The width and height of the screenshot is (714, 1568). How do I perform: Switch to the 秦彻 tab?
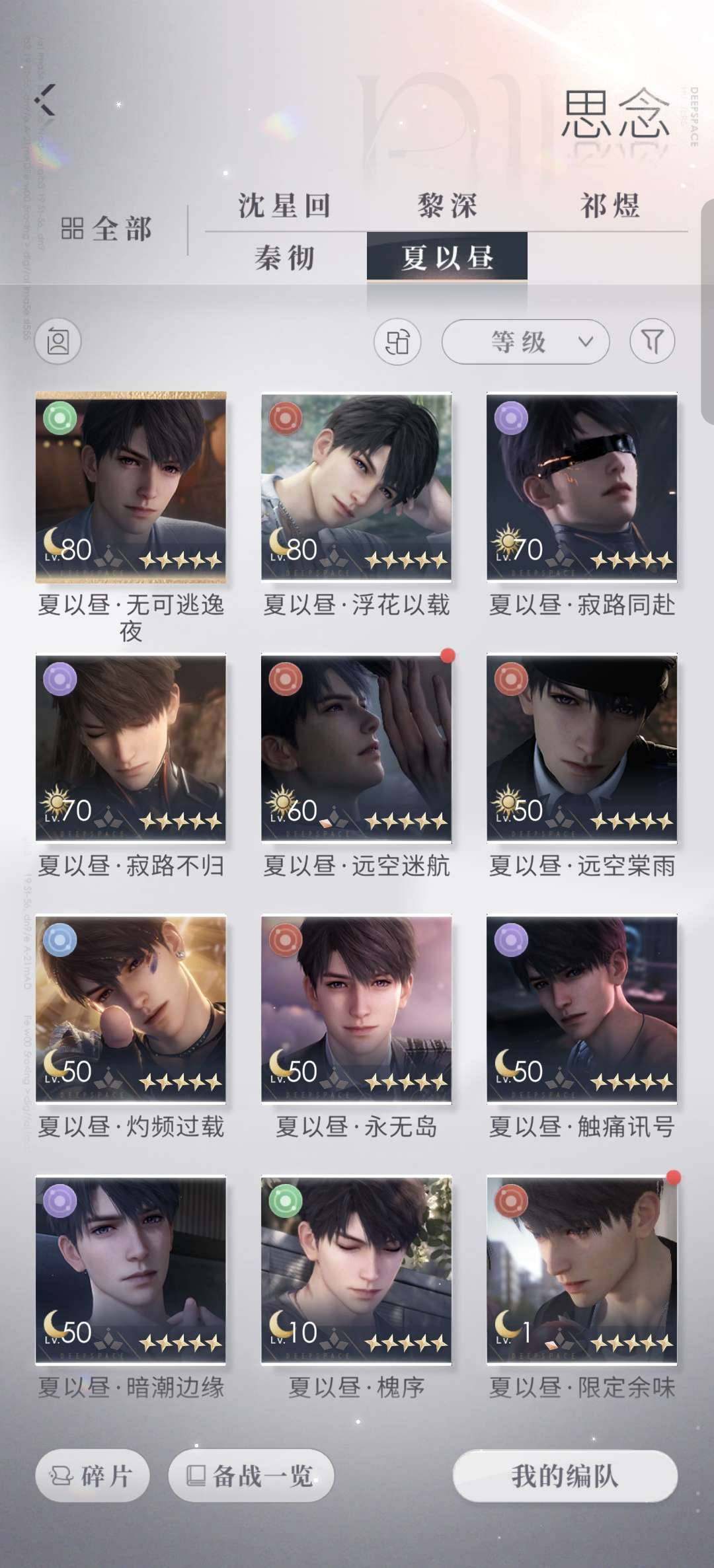284,258
